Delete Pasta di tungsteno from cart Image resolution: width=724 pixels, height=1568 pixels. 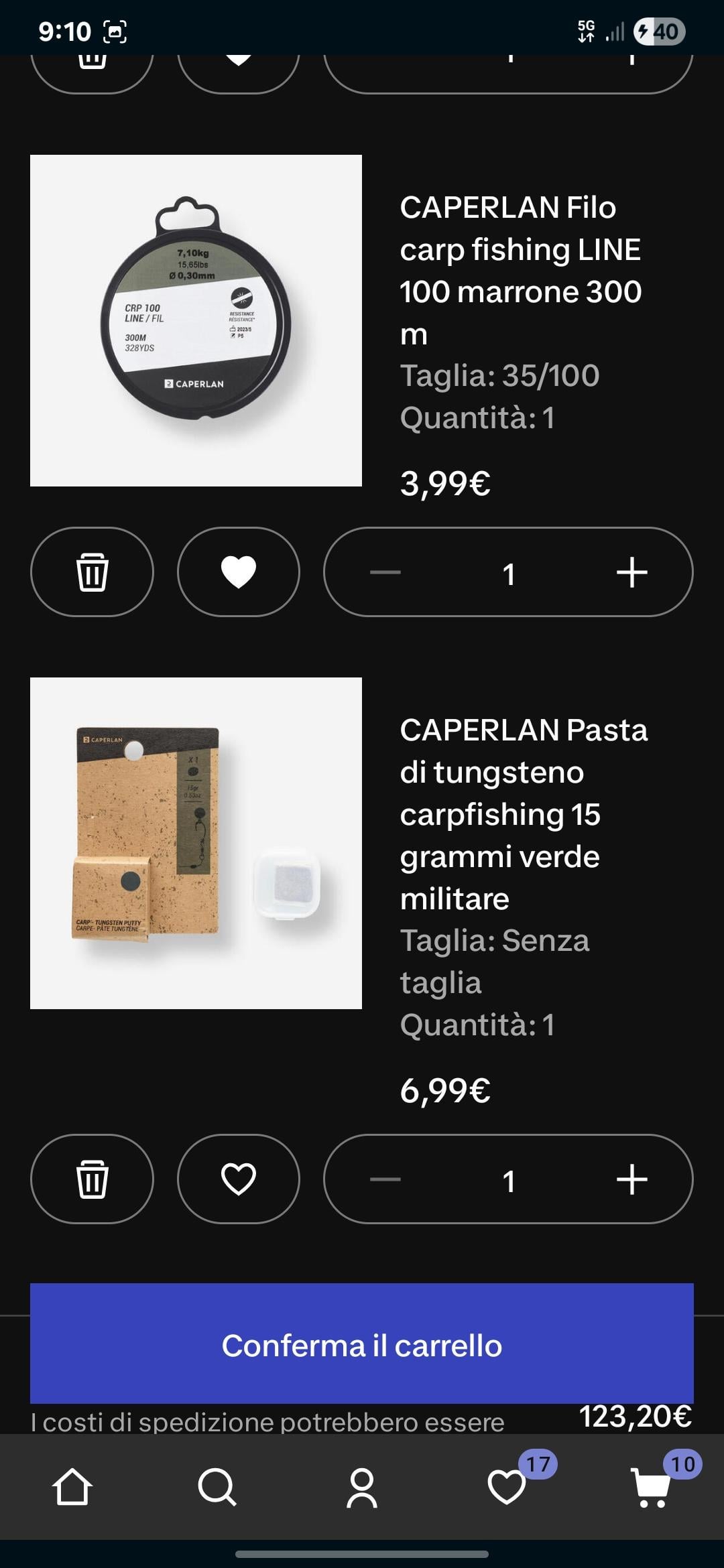pos(92,1179)
